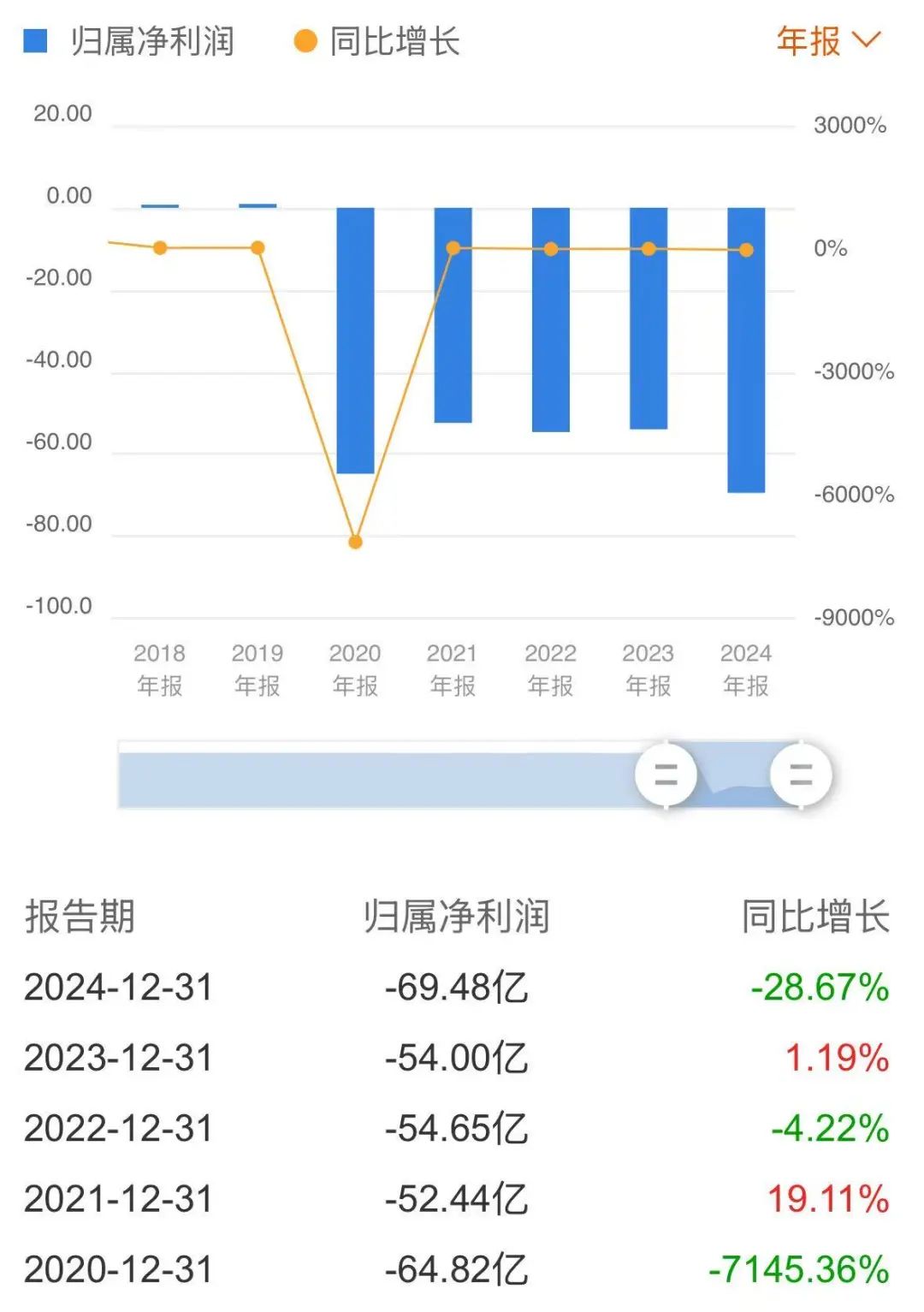Select the 2024 年报 bar in the chart
924x1312 pixels.
pyautogui.click(x=746, y=349)
